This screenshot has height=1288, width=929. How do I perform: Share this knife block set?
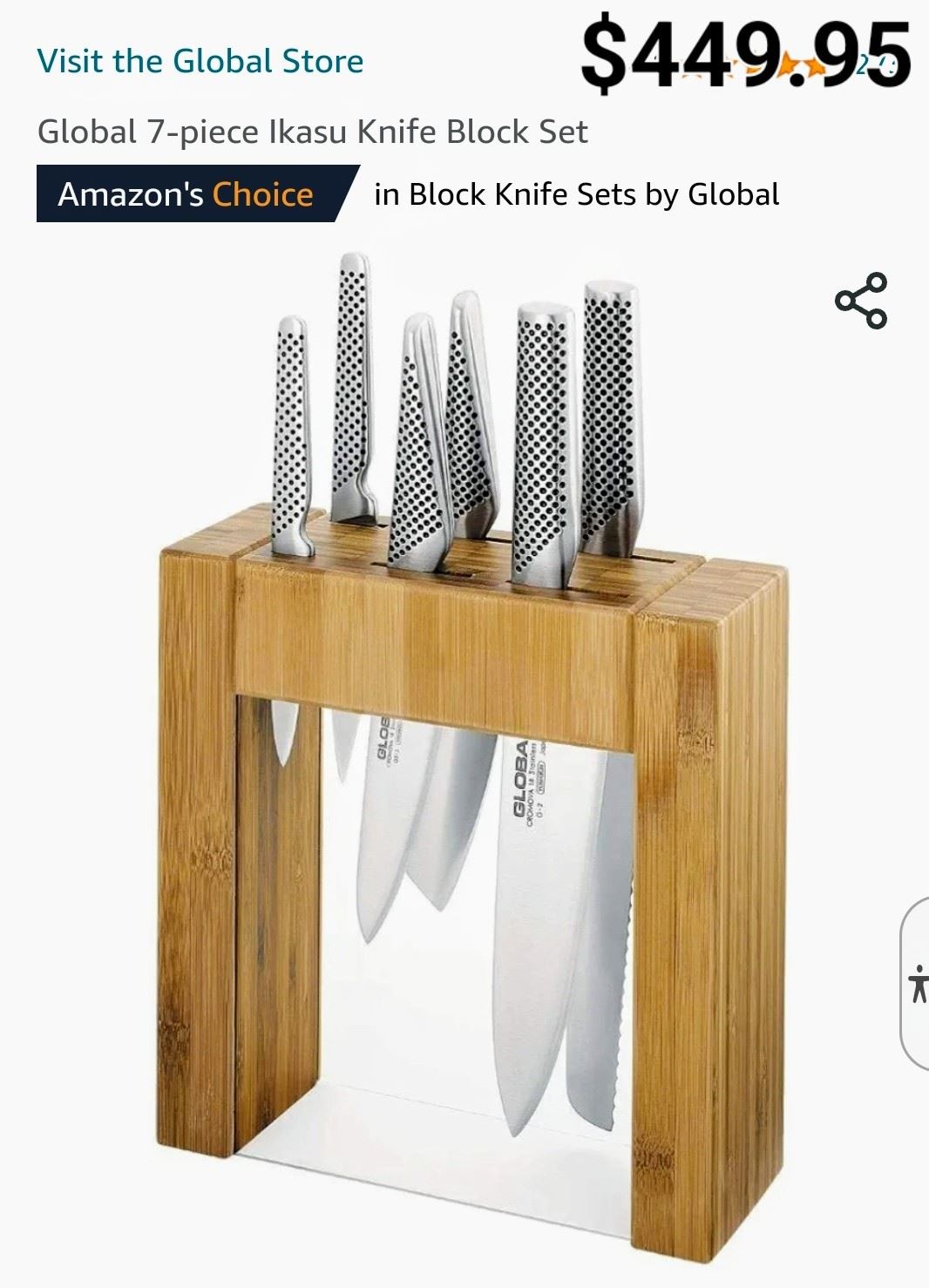pyautogui.click(x=861, y=301)
